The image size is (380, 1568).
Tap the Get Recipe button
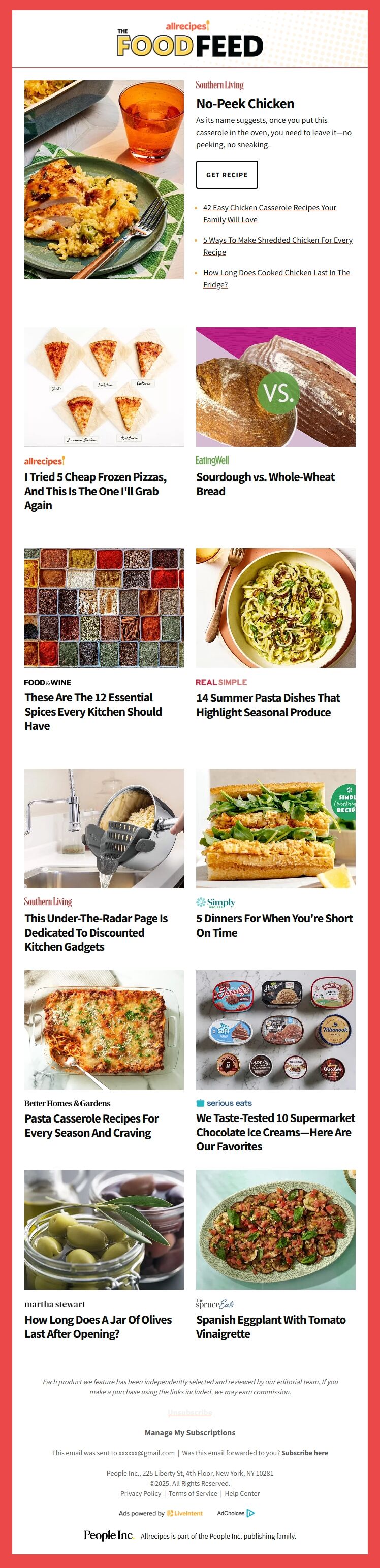click(x=227, y=175)
